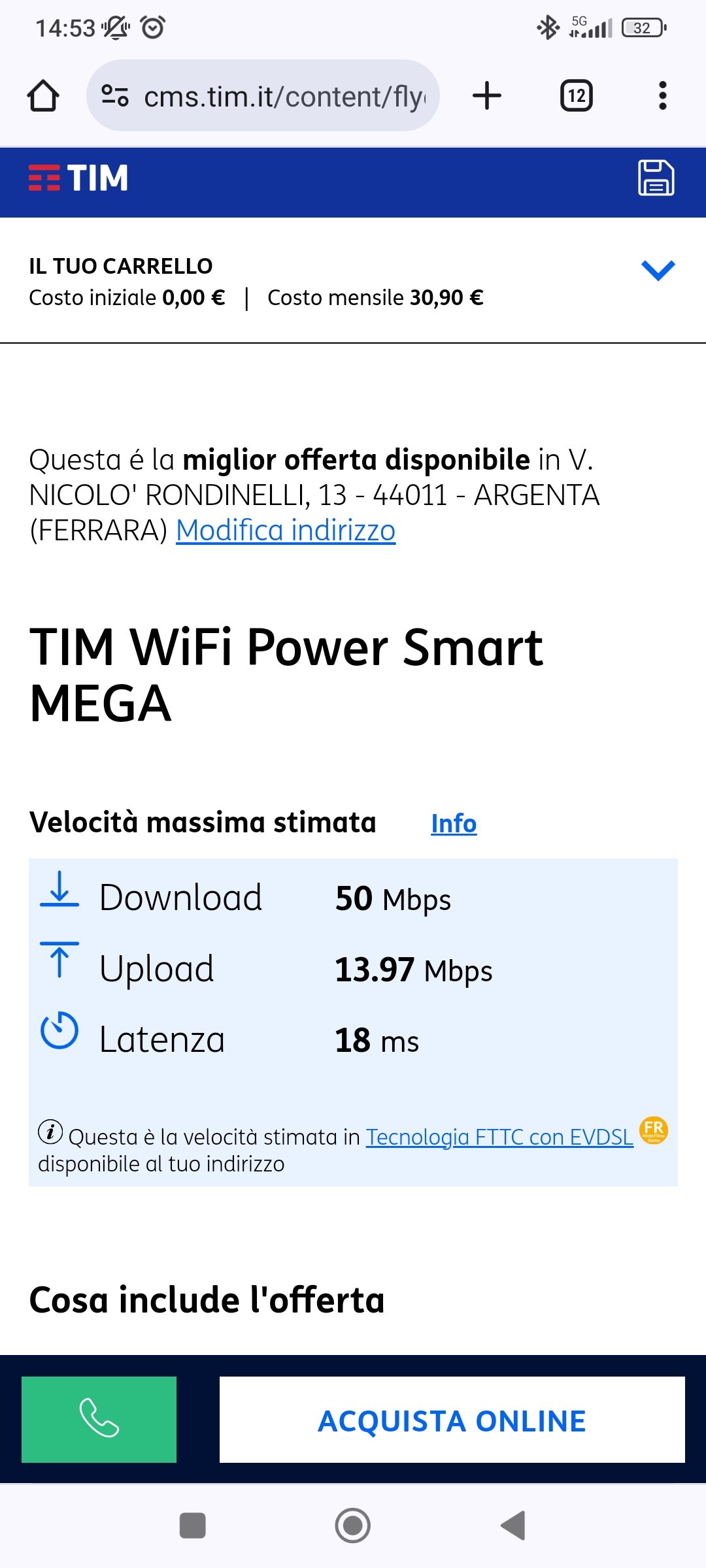Call TIM with the green phone button
Image resolution: width=706 pixels, height=1568 pixels.
tap(99, 1419)
